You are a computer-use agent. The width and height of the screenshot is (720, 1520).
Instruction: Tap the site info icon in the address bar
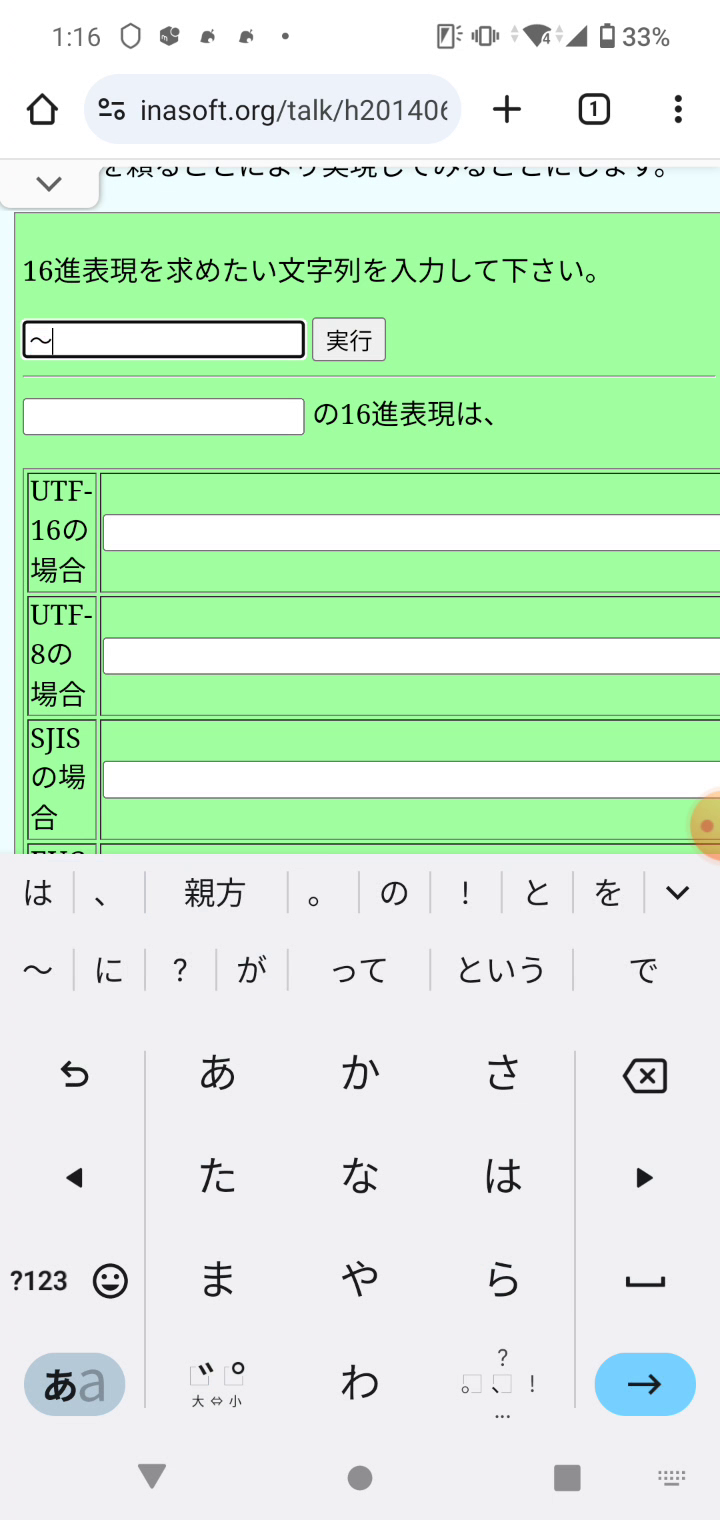click(x=113, y=110)
